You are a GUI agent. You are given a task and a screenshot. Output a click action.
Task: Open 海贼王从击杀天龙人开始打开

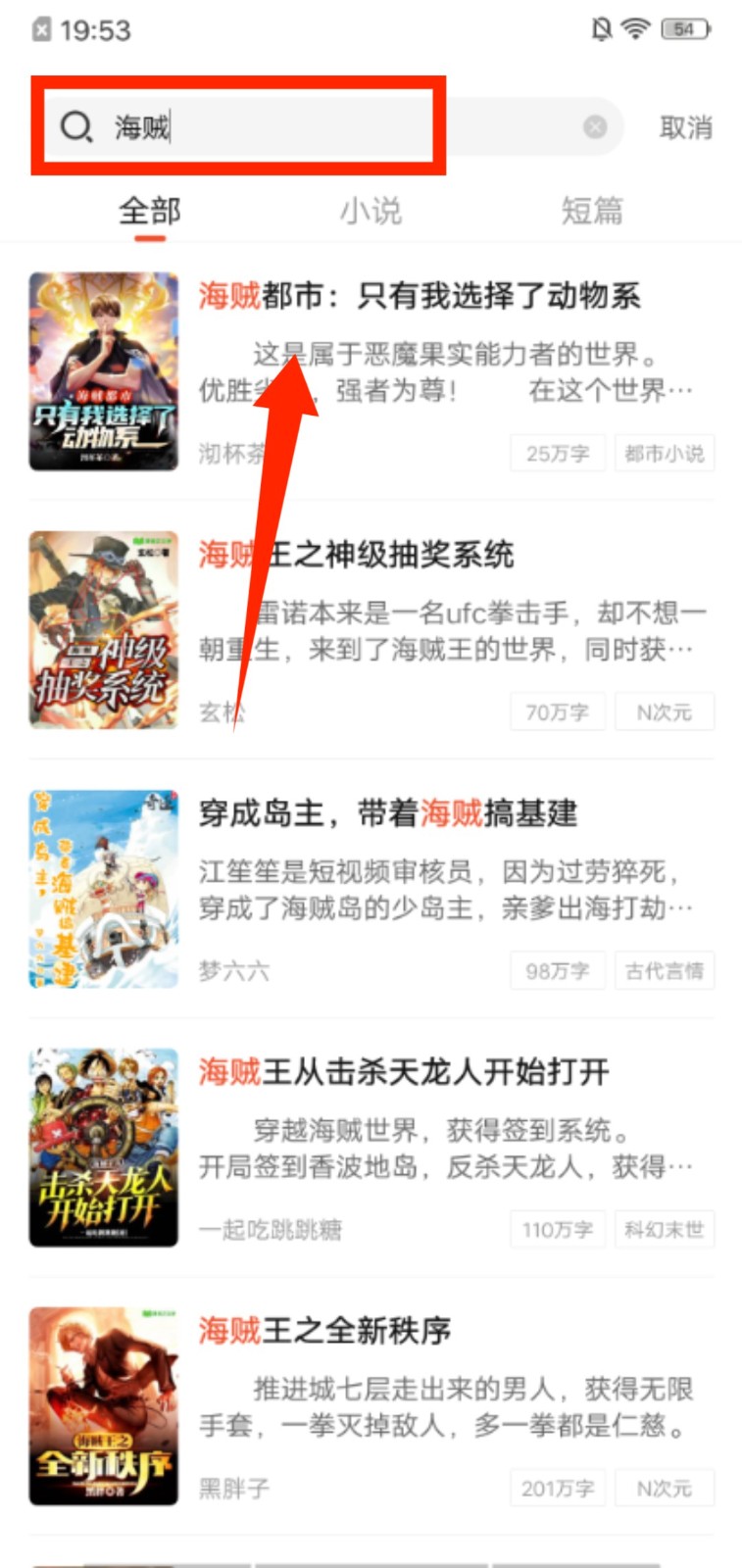coord(404,1072)
